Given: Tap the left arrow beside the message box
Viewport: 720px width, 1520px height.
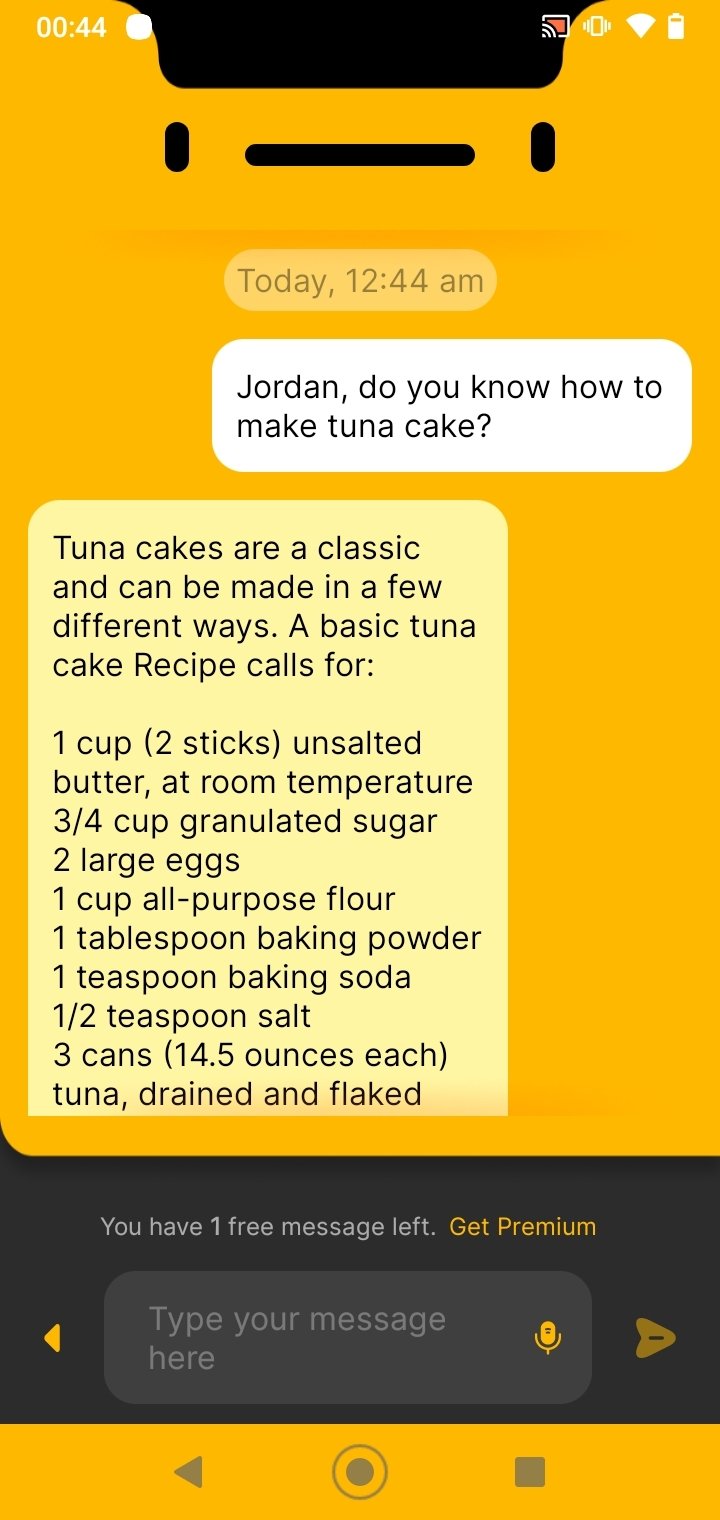Looking at the screenshot, I should point(53,1338).
